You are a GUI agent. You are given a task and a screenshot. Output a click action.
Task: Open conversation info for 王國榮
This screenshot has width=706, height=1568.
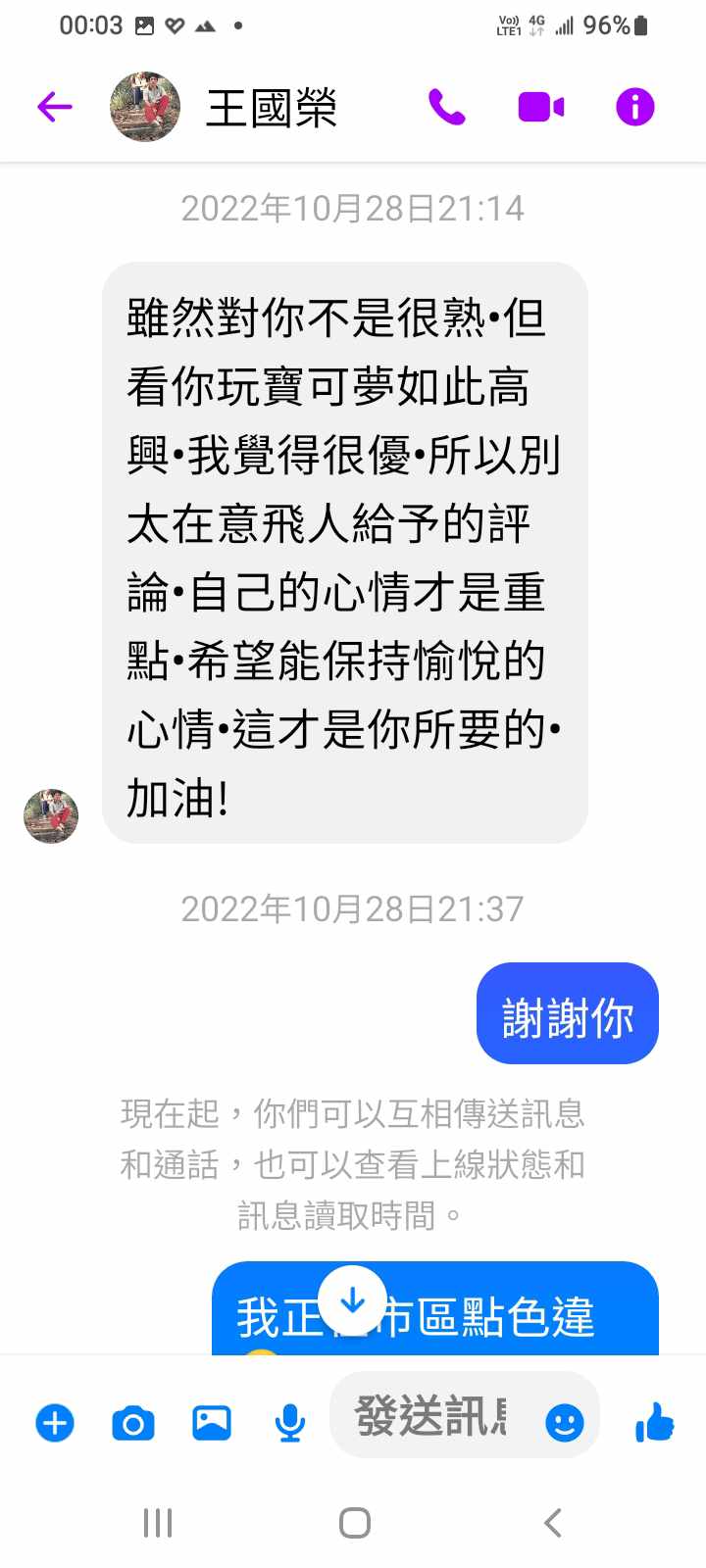pyautogui.click(x=634, y=107)
